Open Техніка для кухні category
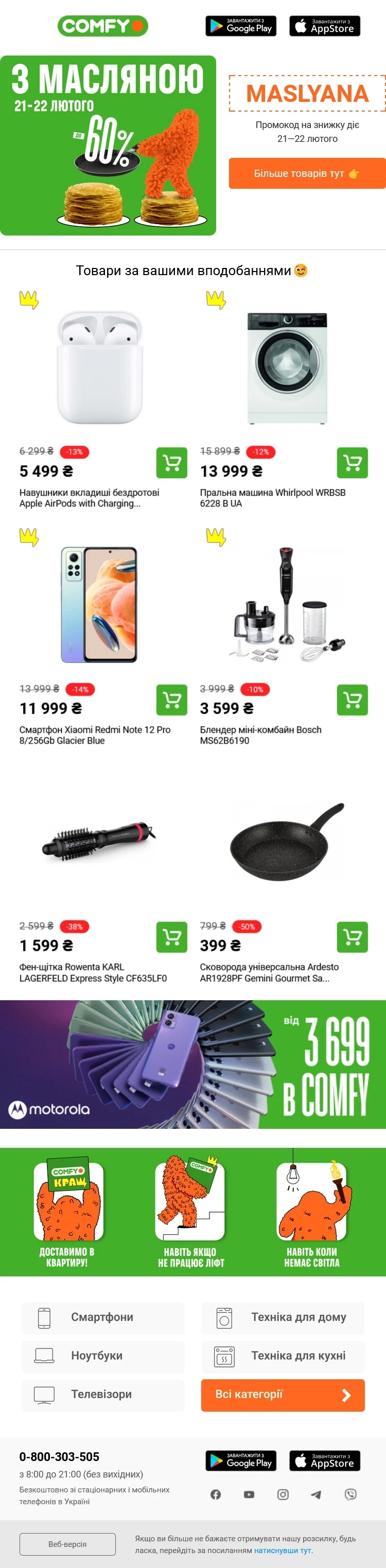 pos(283,1356)
